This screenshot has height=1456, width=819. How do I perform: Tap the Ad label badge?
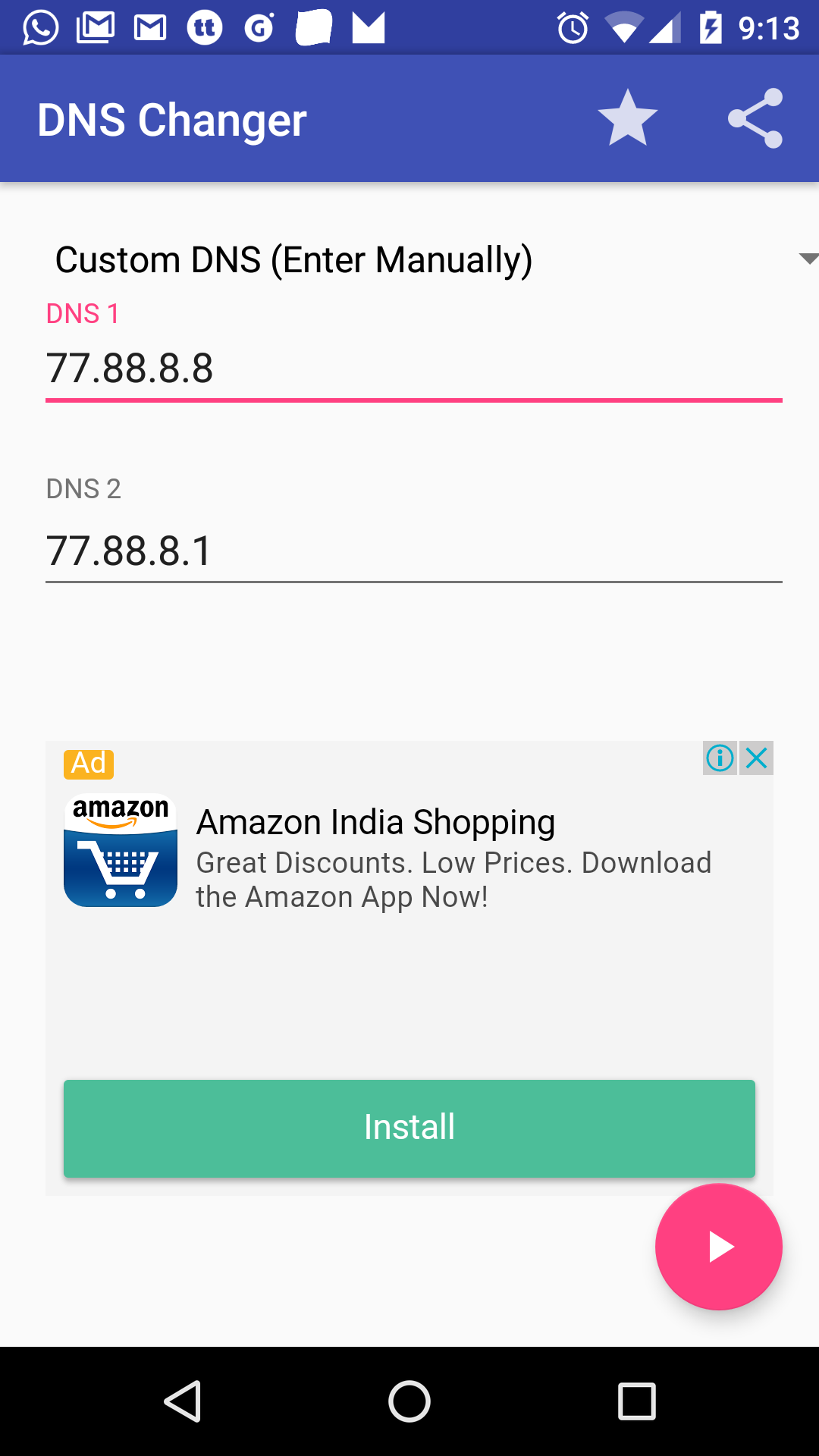[89, 764]
